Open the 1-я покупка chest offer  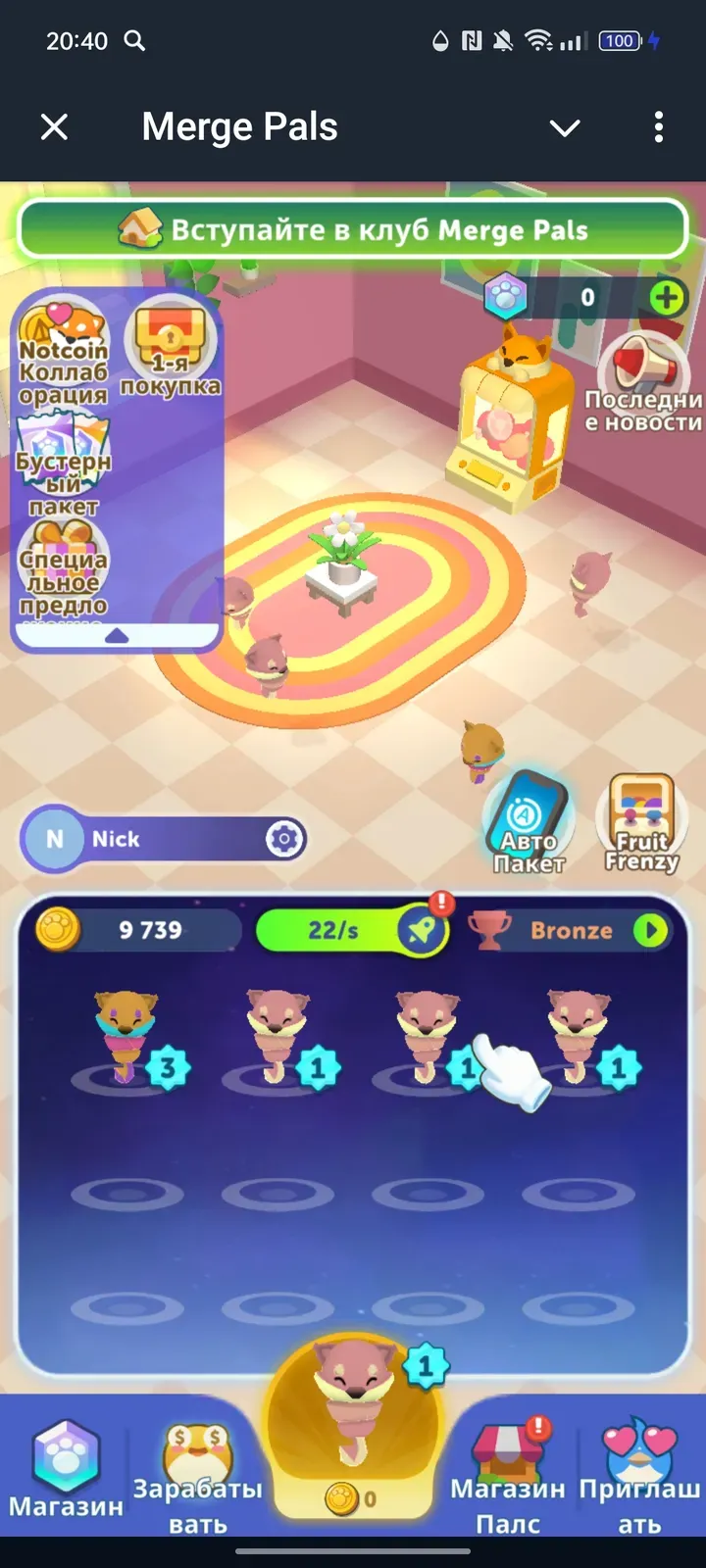170,348
